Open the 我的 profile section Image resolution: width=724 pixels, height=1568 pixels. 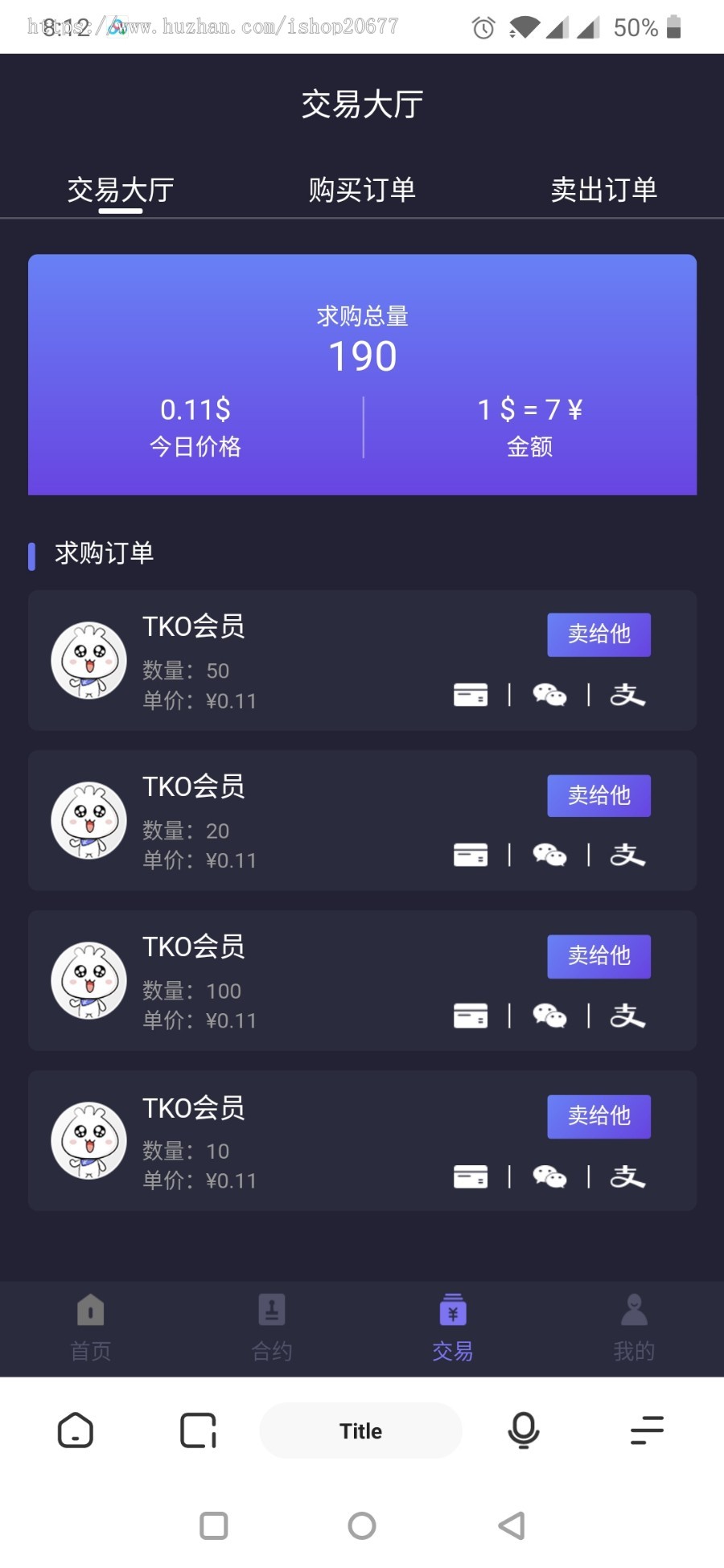(633, 1327)
